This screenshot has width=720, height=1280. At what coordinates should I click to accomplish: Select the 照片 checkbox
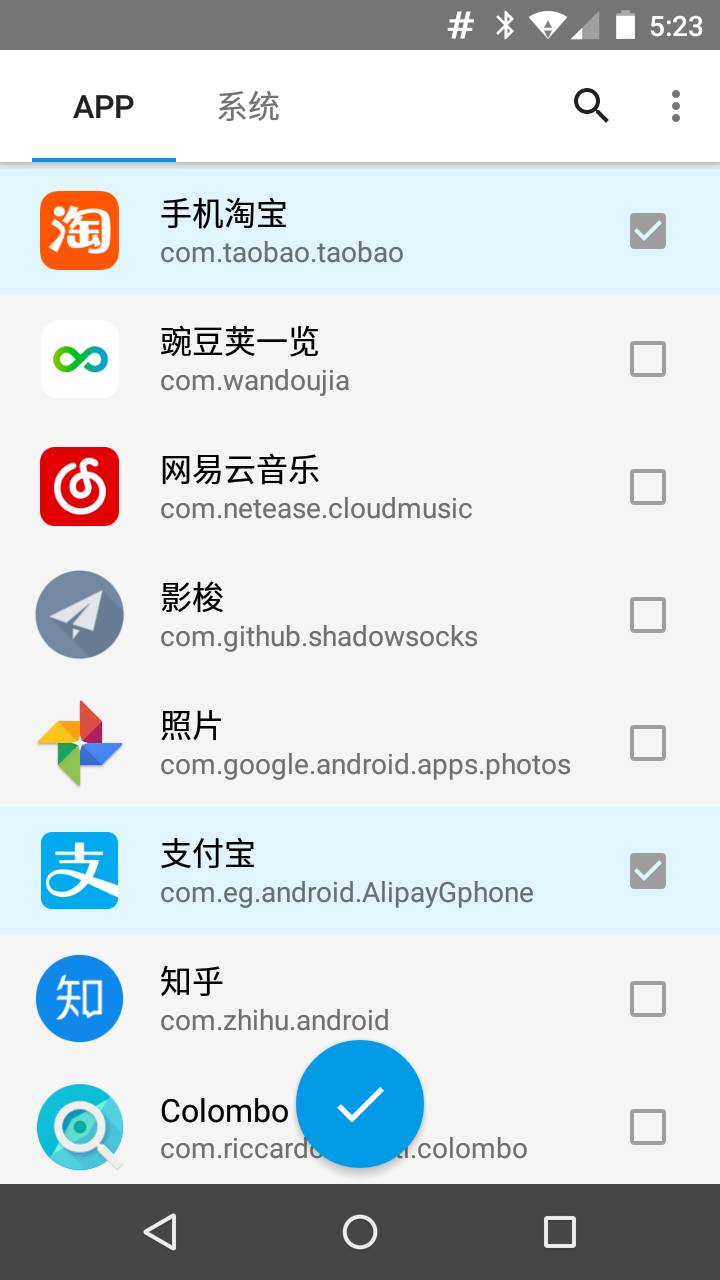[x=648, y=743]
